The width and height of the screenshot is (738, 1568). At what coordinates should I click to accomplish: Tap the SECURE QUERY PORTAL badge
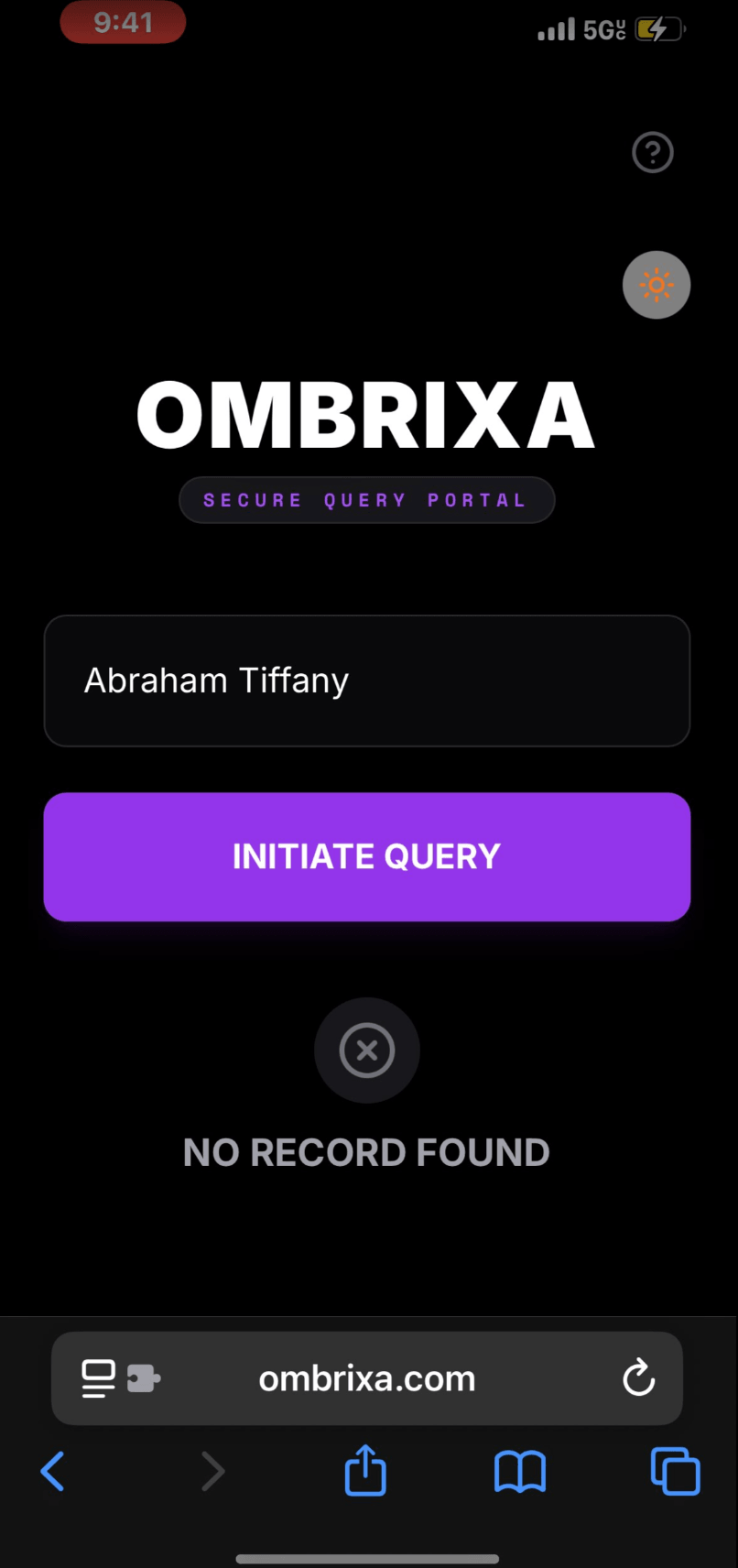pyautogui.click(x=366, y=500)
